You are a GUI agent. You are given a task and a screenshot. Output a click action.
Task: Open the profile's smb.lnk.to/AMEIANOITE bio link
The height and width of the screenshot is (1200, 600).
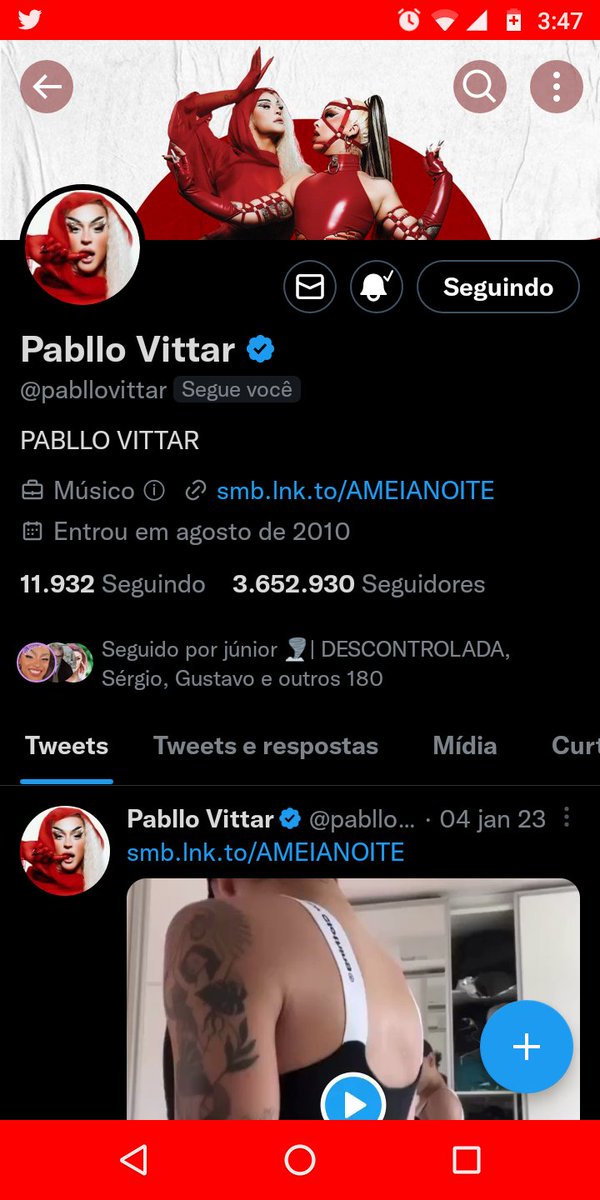[x=355, y=491]
